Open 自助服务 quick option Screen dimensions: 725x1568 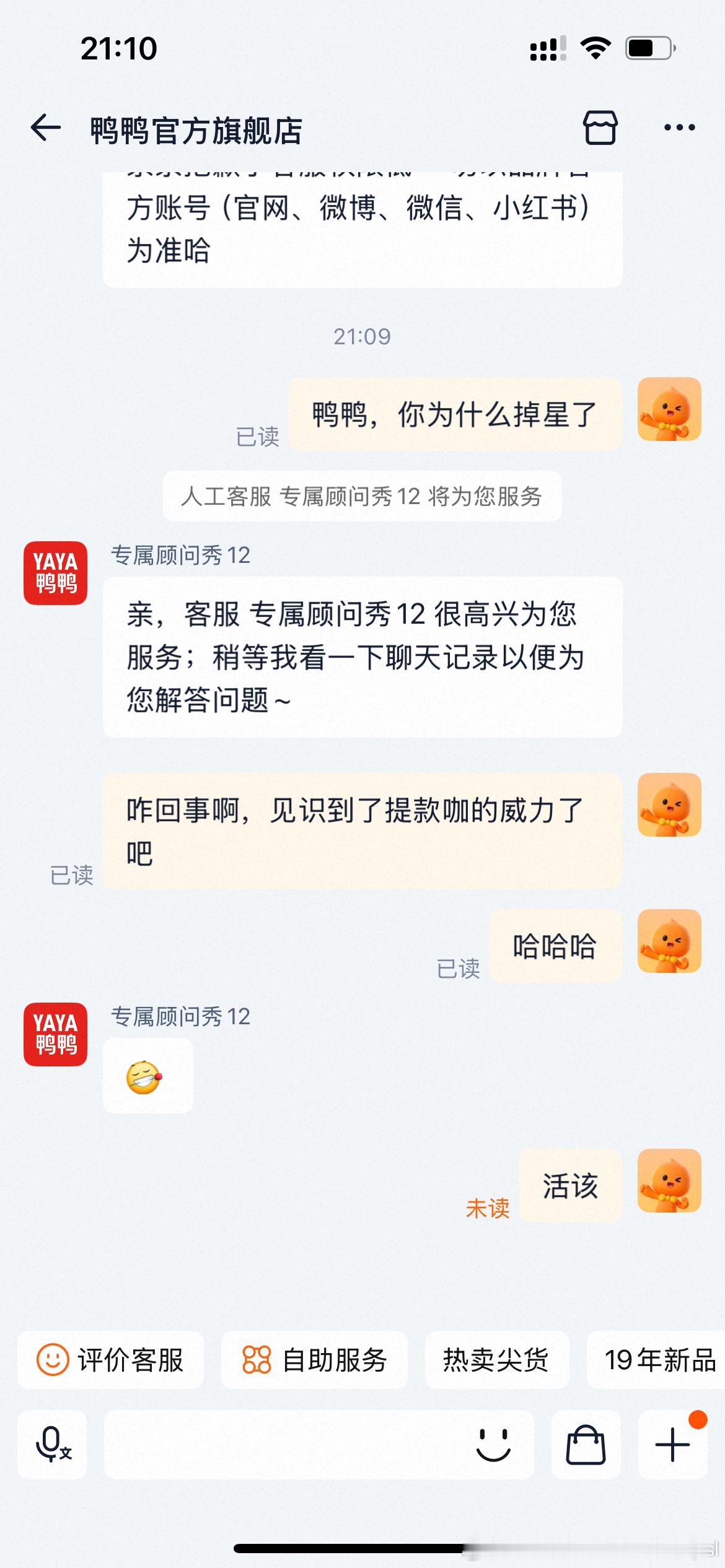[x=315, y=1360]
